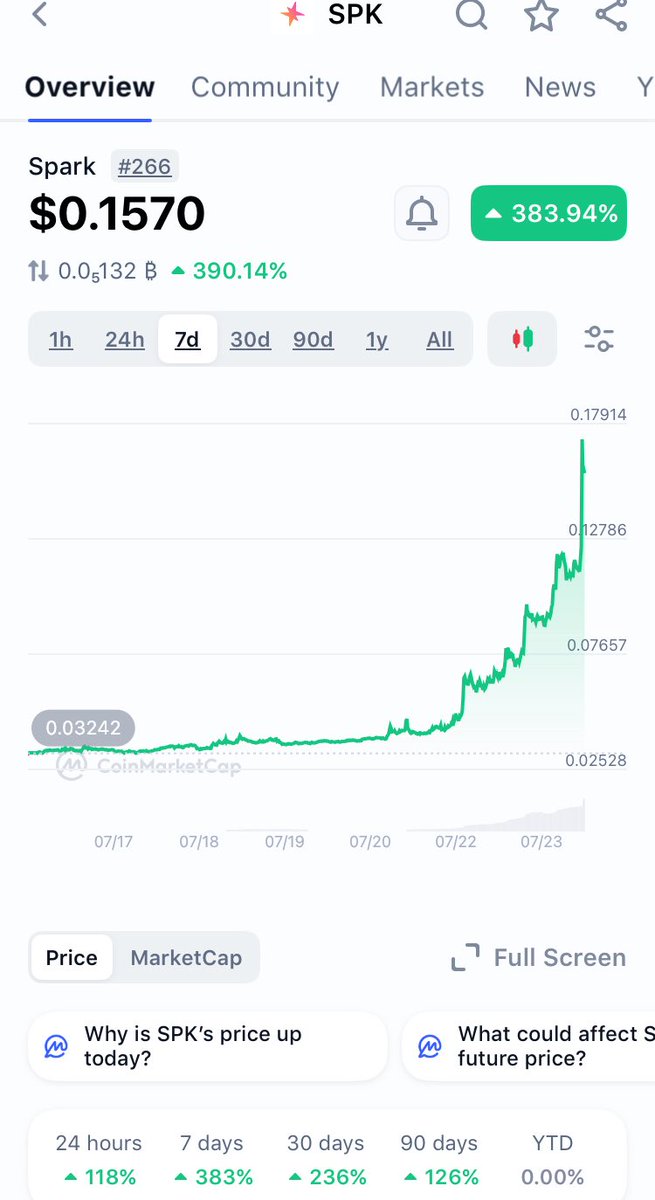Screen dimensions: 655x1200
Task: Add SPK to watchlist with the star
Action: [x=542, y=14]
